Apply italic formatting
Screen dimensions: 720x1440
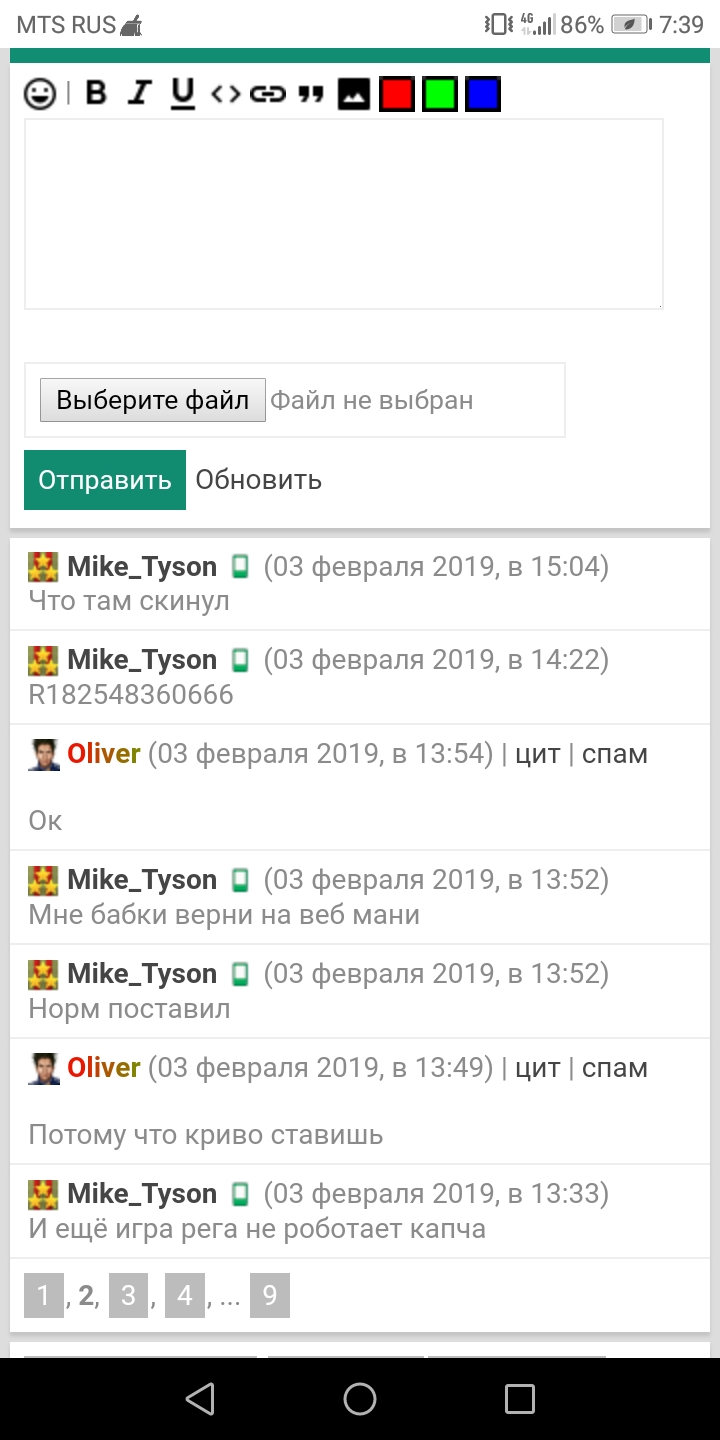click(x=139, y=94)
